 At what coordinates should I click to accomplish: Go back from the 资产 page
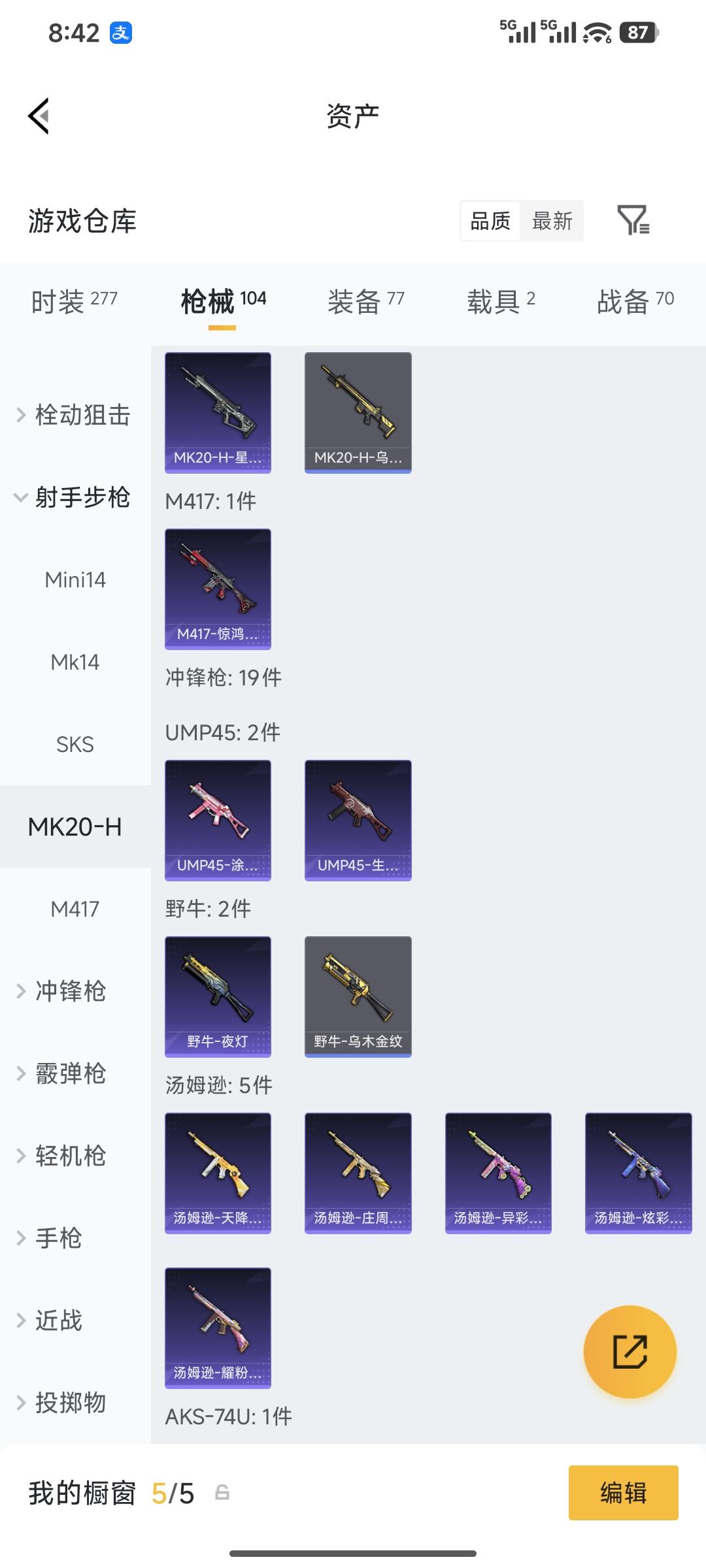(39, 116)
